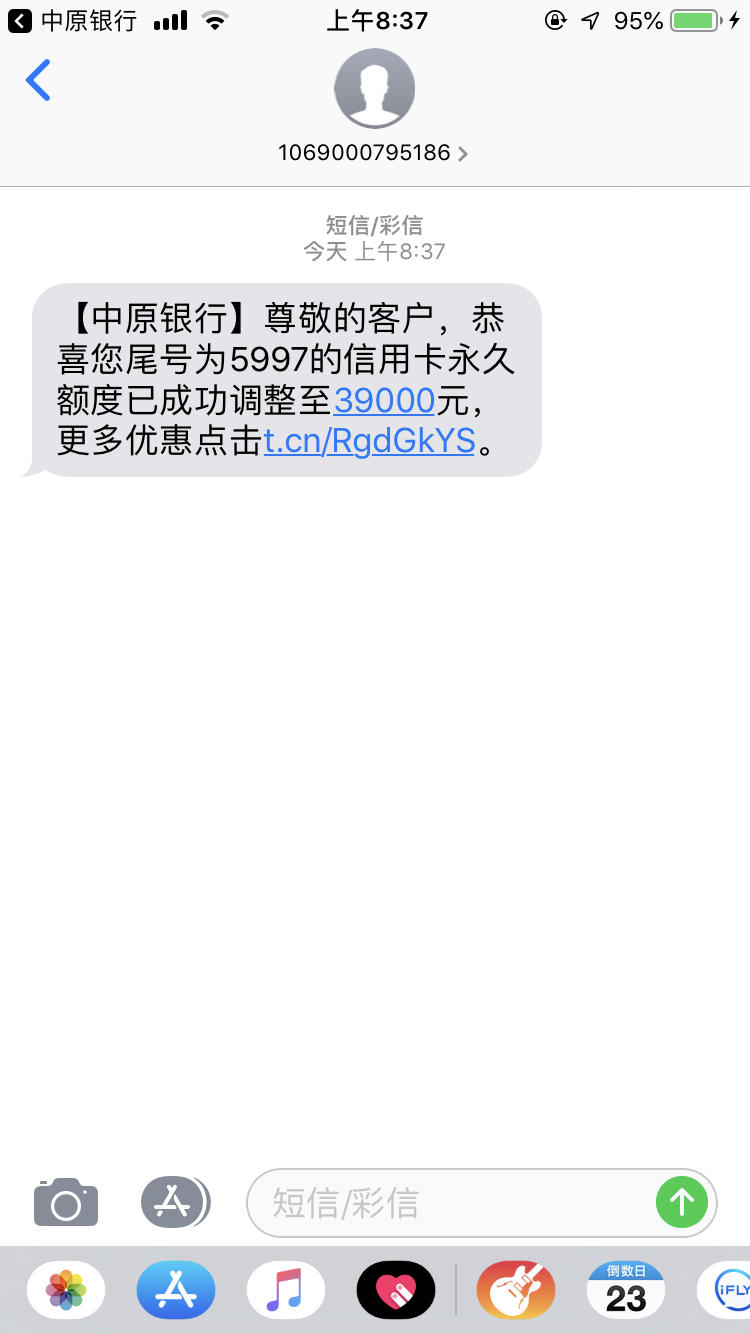750x1334 pixels.
Task: Go back to the messages list
Action: 38,81
